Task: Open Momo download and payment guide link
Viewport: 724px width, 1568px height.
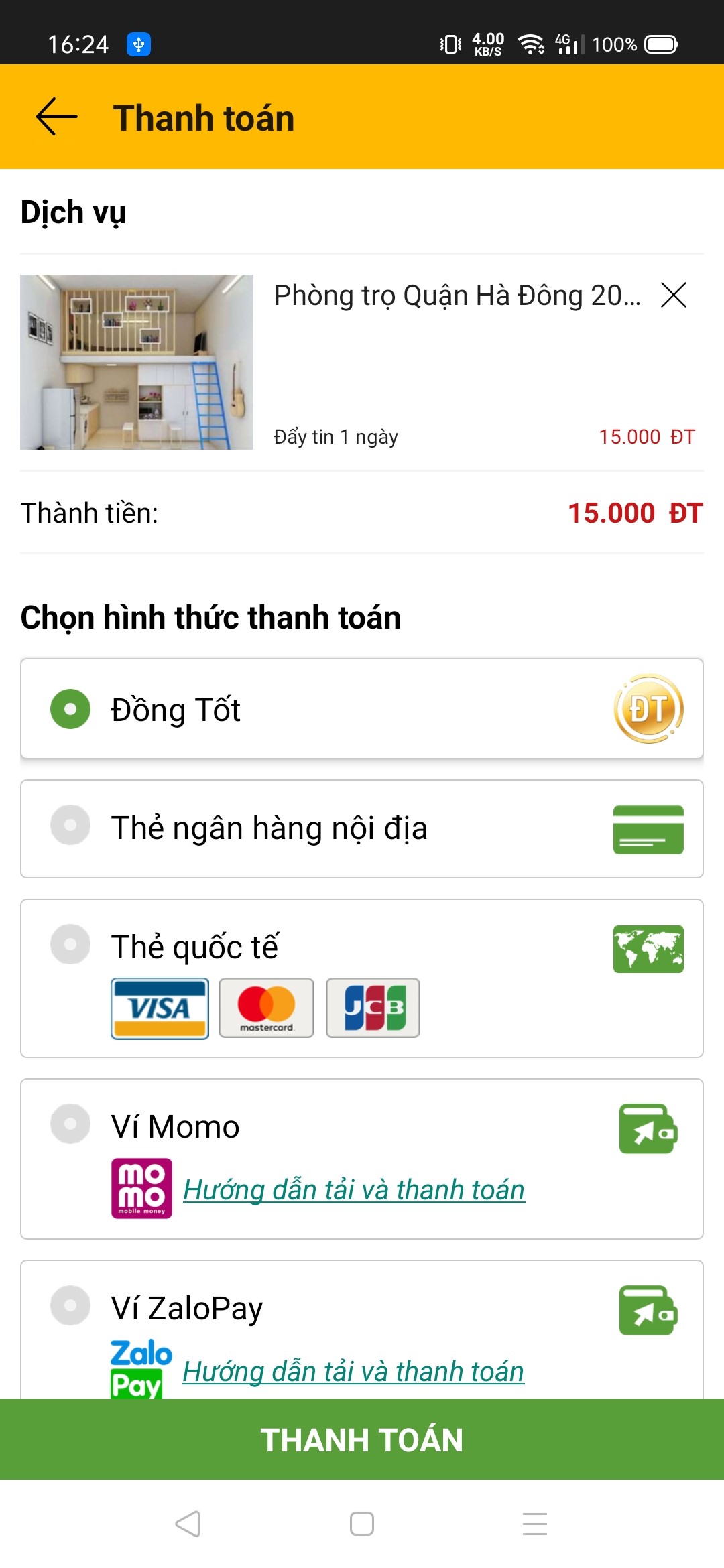Action: (354, 1191)
